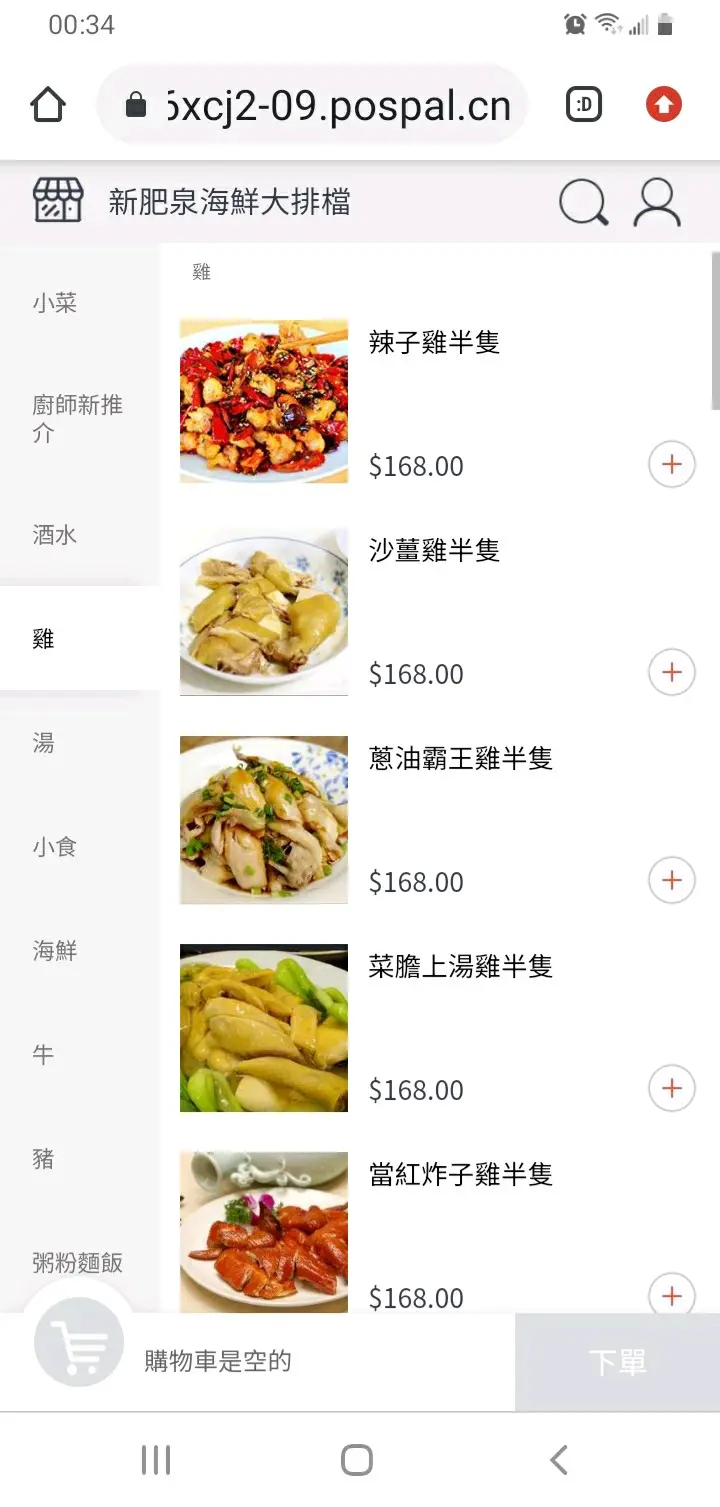This screenshot has width=720, height=1507.
Task: Open the shopping cart icon
Action: 79,1342
